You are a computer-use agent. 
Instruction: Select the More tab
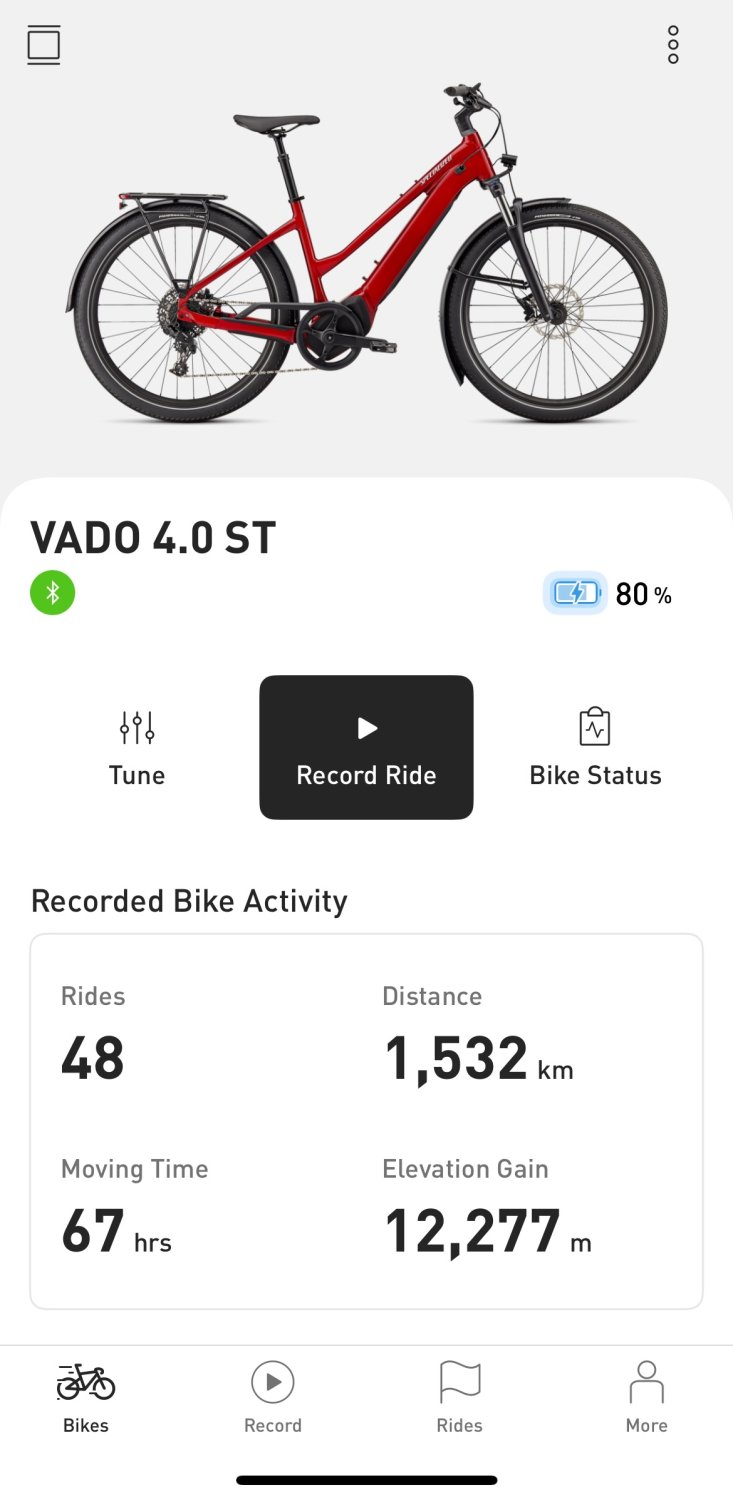click(x=646, y=1397)
